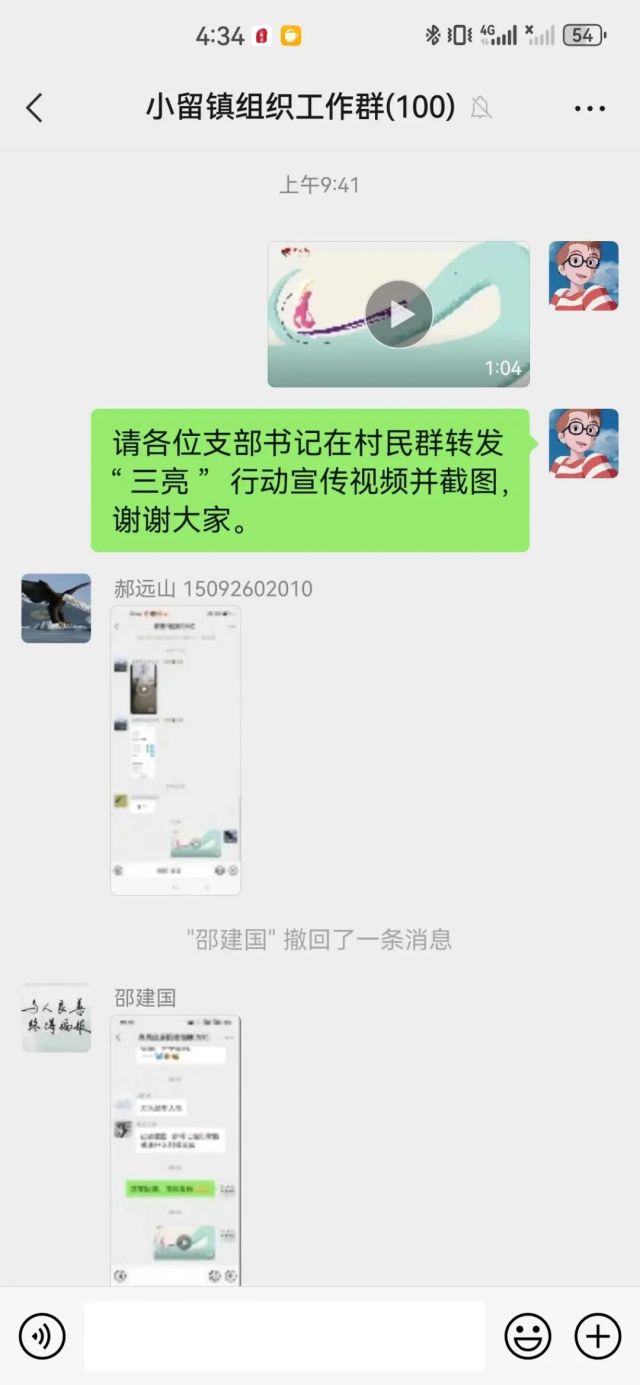Open the chat info overflow menu
The height and width of the screenshot is (1385, 640).
pos(589,108)
